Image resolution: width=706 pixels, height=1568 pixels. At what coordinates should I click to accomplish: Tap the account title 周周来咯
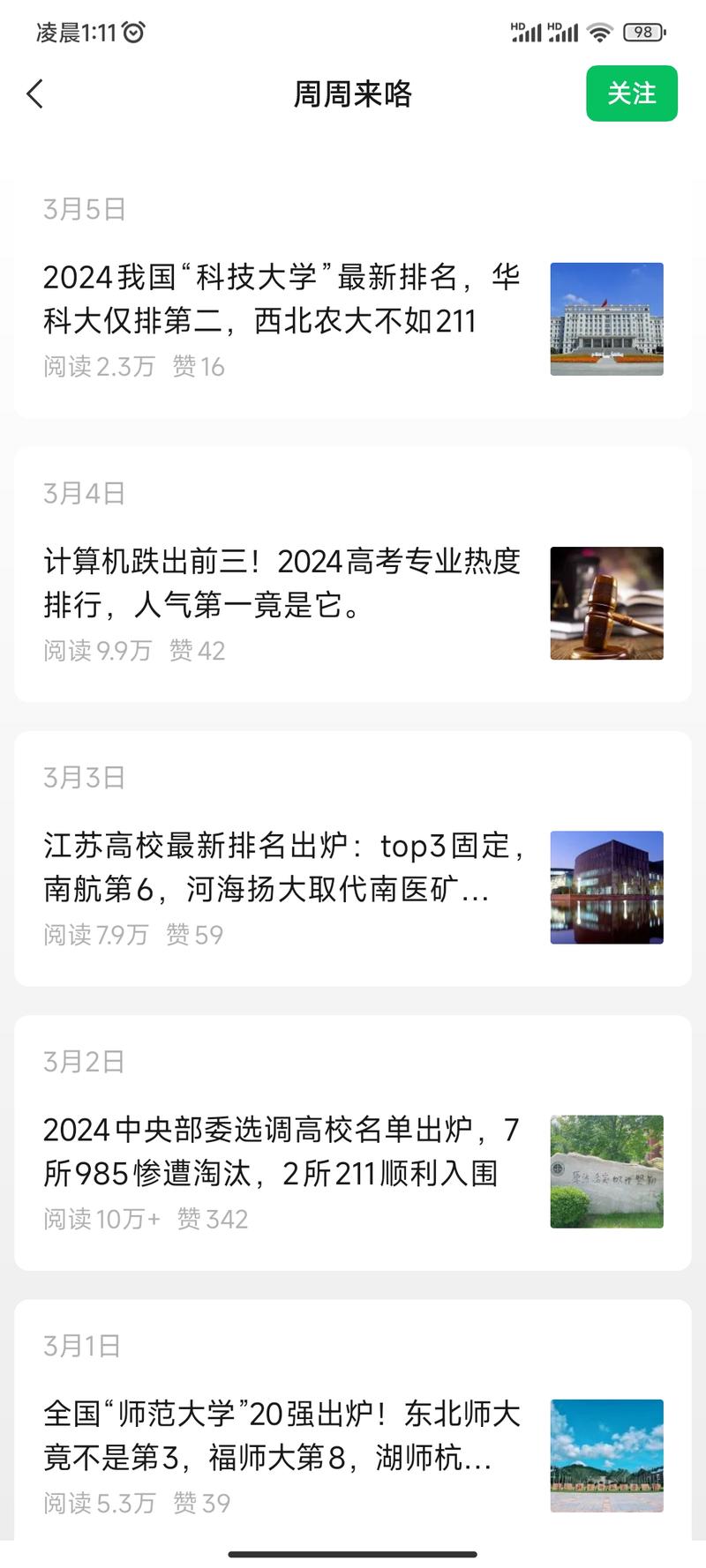353,93
